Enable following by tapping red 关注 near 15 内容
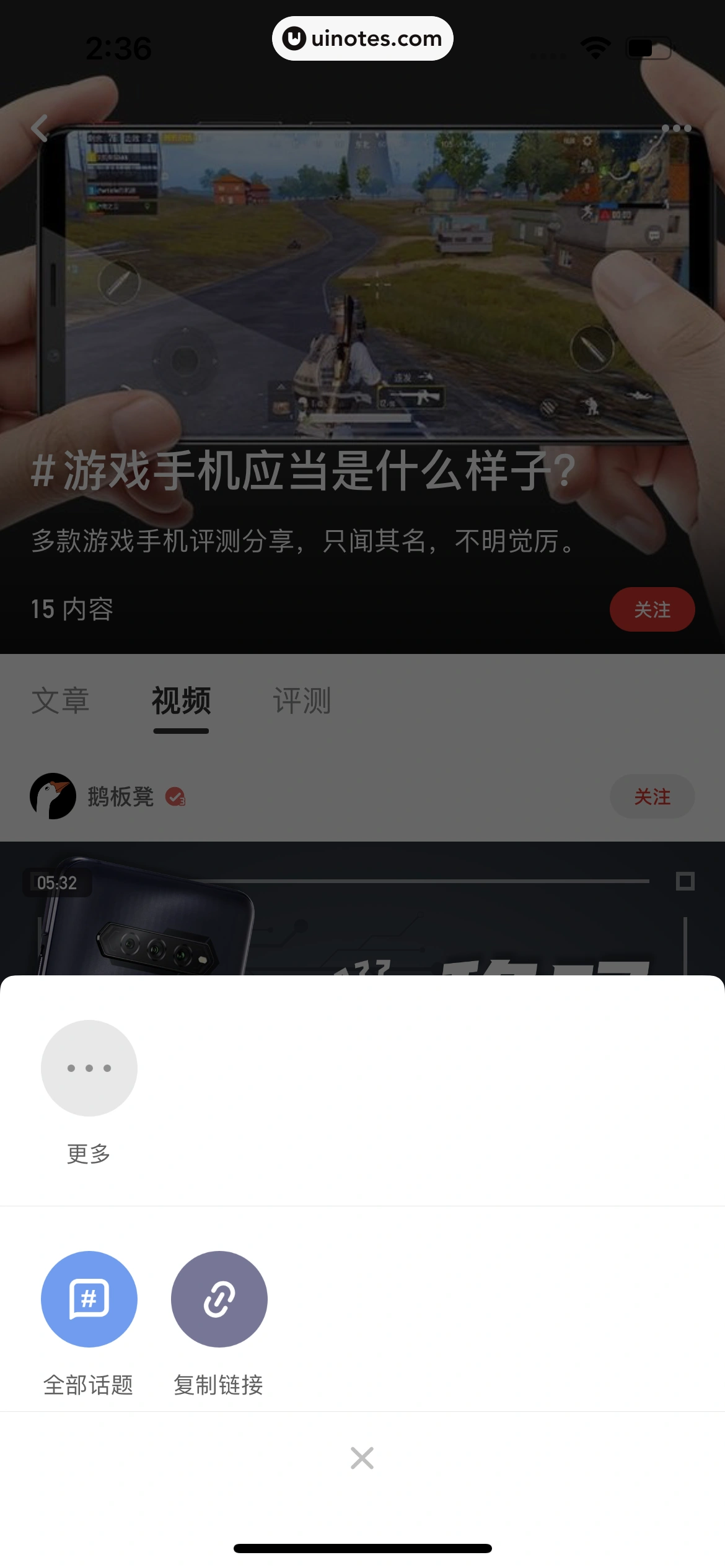725x1568 pixels. click(x=652, y=609)
